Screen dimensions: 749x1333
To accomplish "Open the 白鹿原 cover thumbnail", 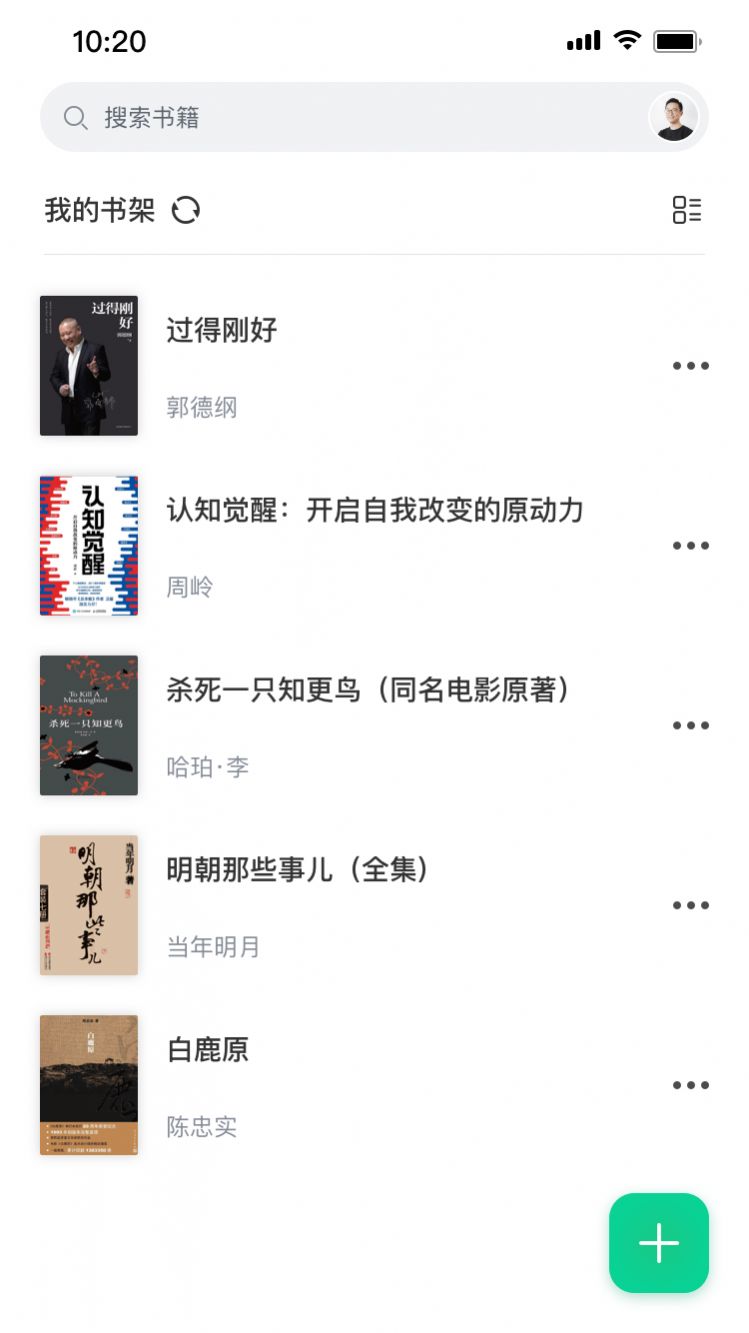I will click(88, 1084).
